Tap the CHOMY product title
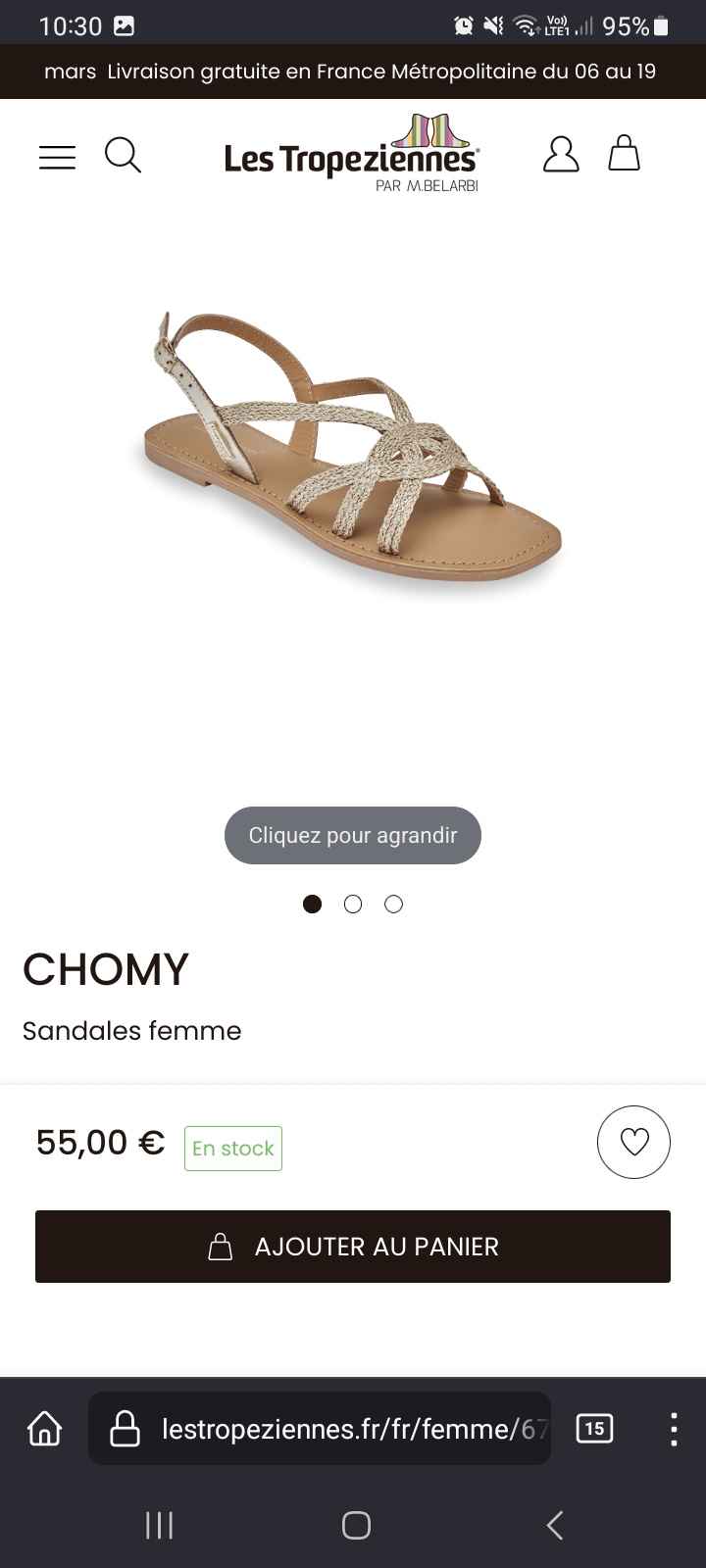Image resolution: width=706 pixels, height=1568 pixels. 106,969
